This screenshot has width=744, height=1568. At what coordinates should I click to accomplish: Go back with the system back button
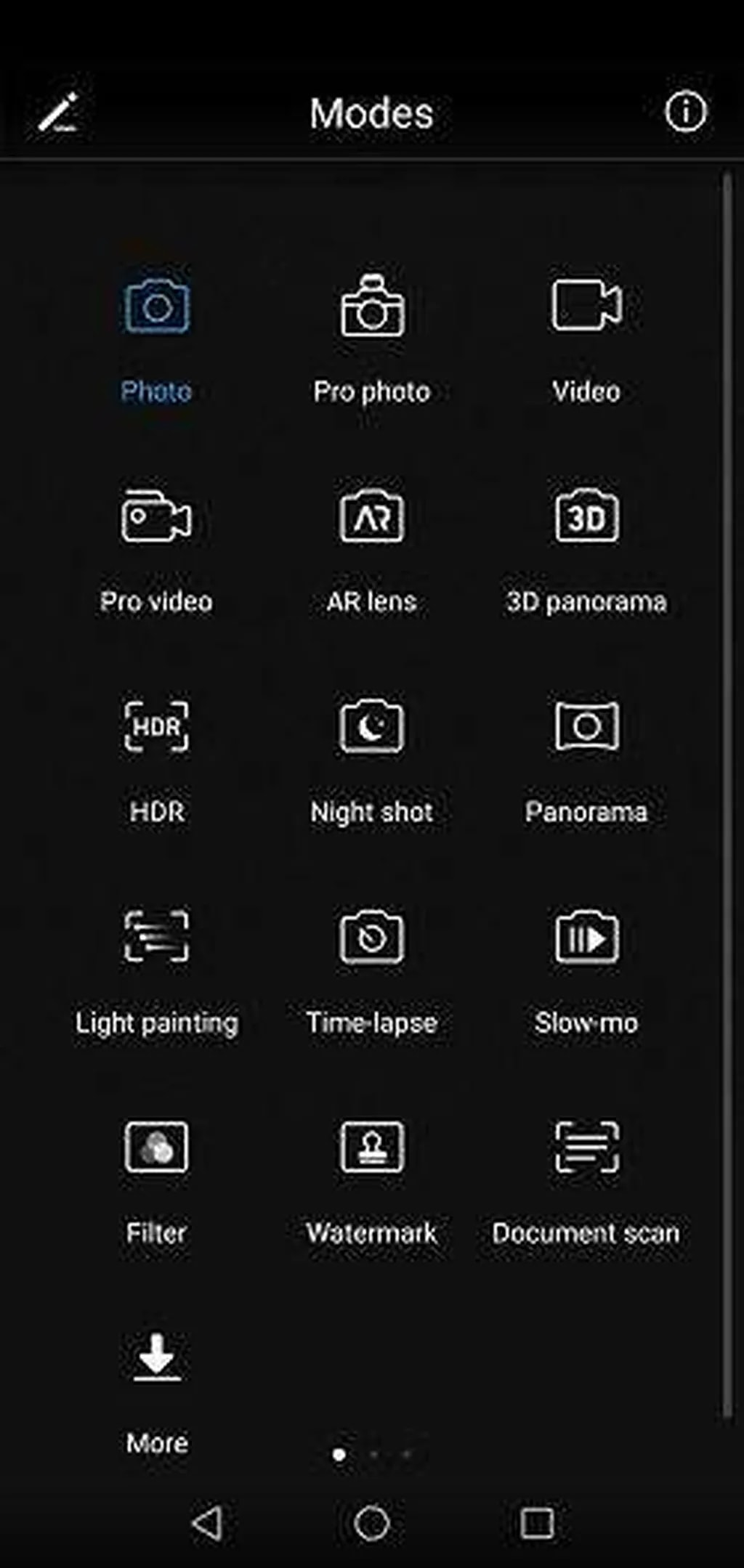coord(208,1522)
